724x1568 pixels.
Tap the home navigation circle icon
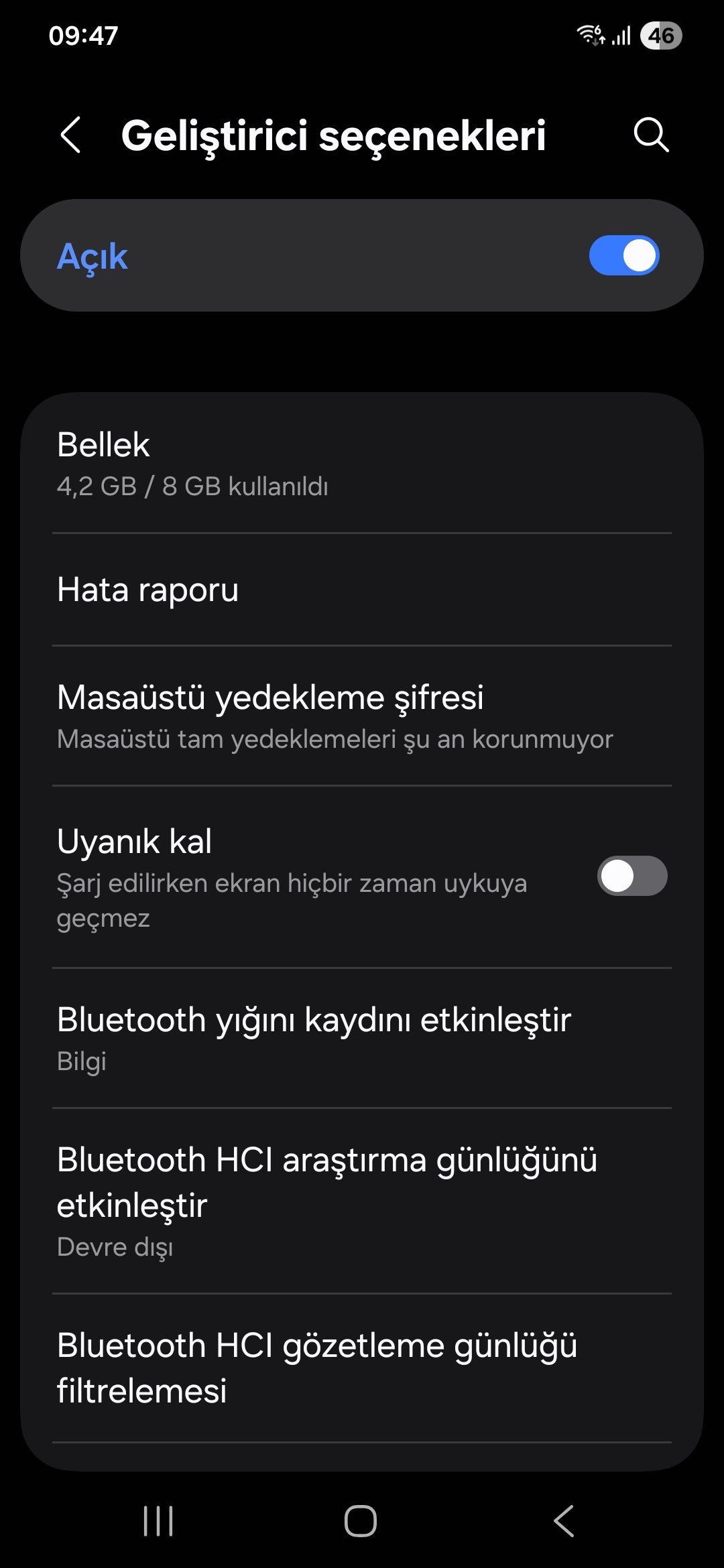(361, 1520)
